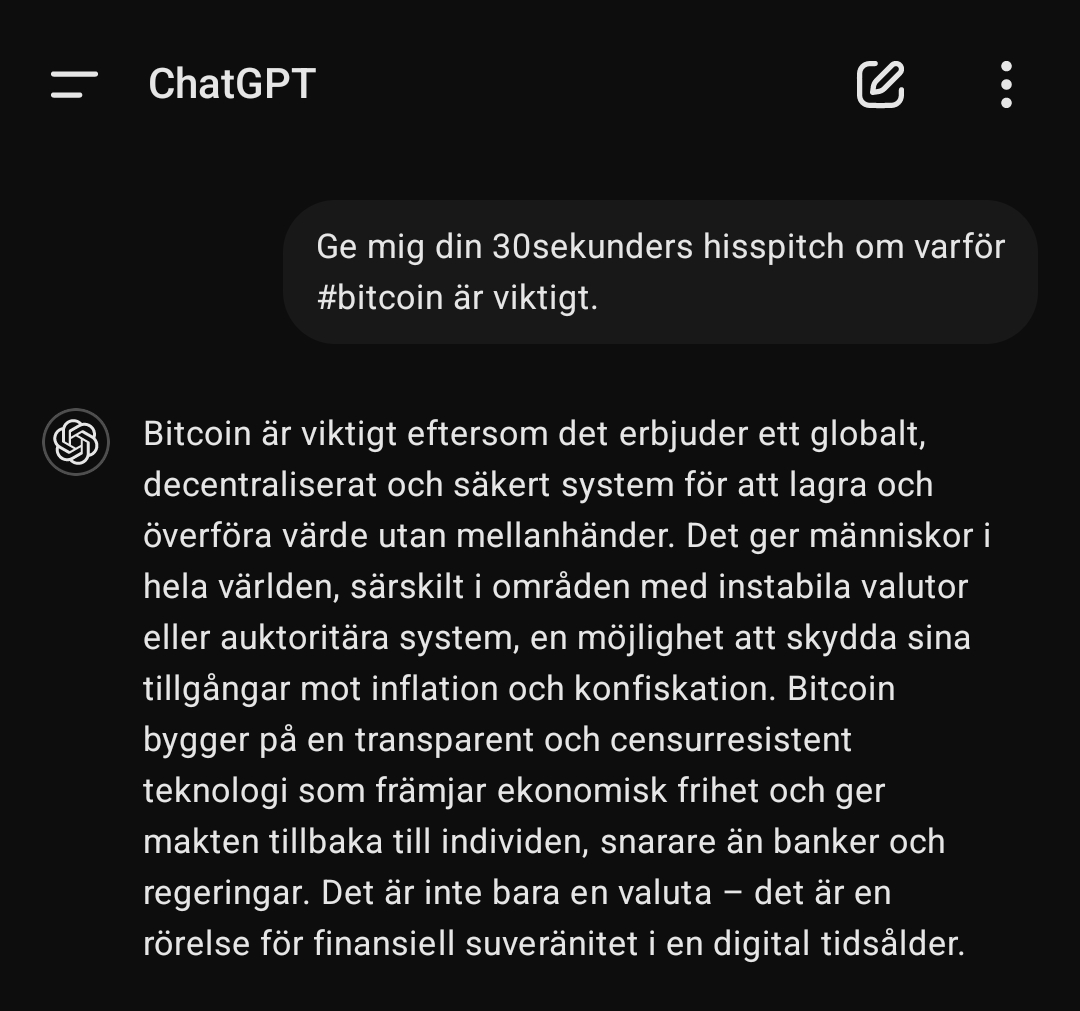
Task: Open the sidebar drawer menu
Action: 74,84
